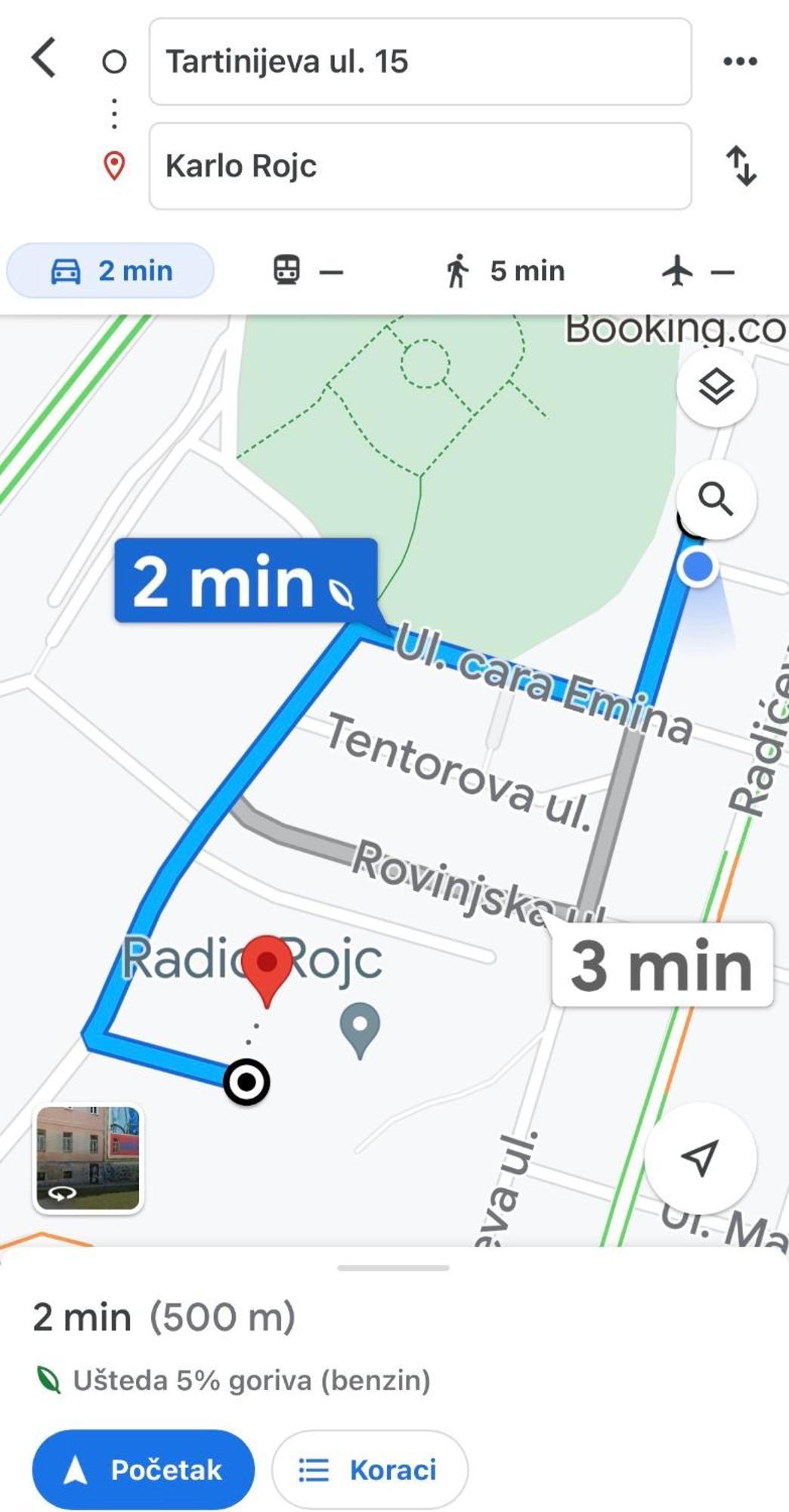Screen dimensions: 789x1512
Task: Switch to walking mode 5 min
Action: [x=504, y=271]
